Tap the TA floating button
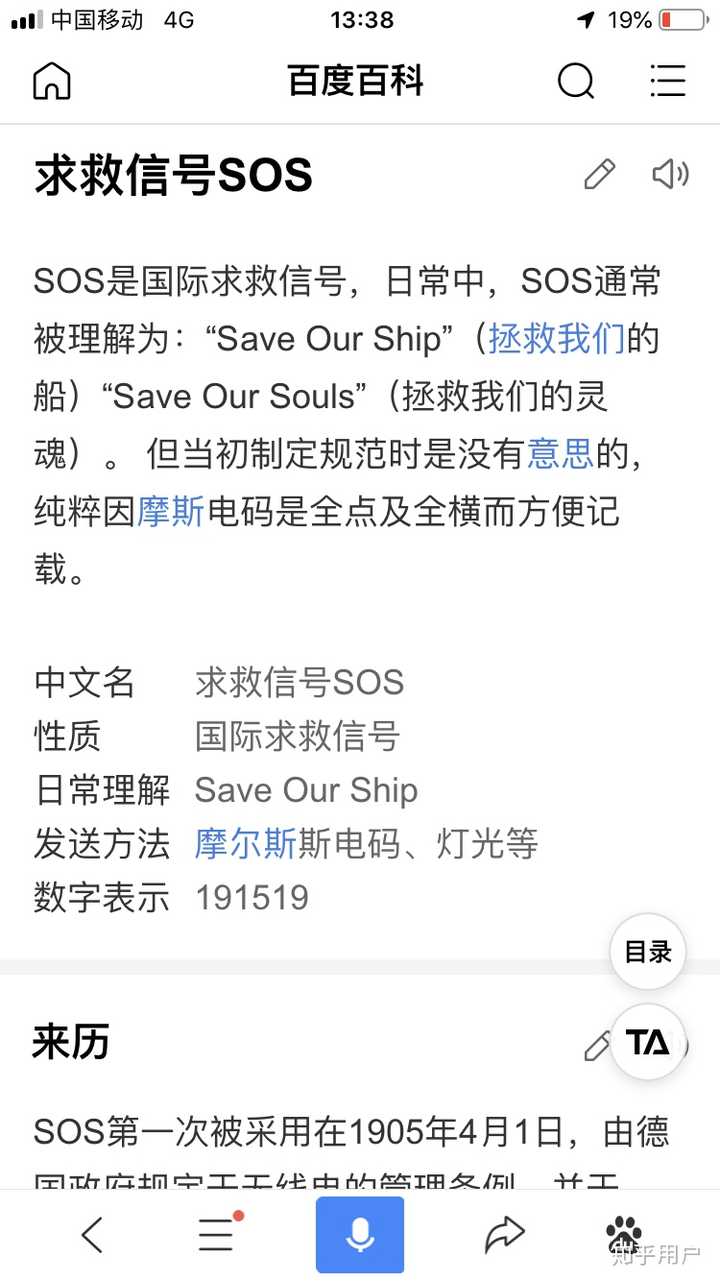 pos(648,1043)
